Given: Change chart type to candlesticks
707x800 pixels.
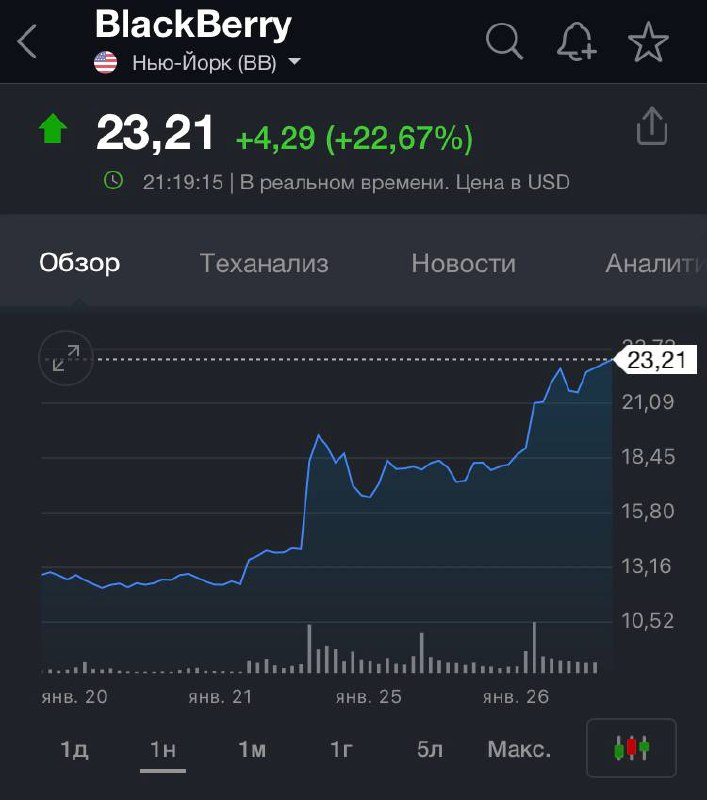Looking at the screenshot, I should pos(632,748).
